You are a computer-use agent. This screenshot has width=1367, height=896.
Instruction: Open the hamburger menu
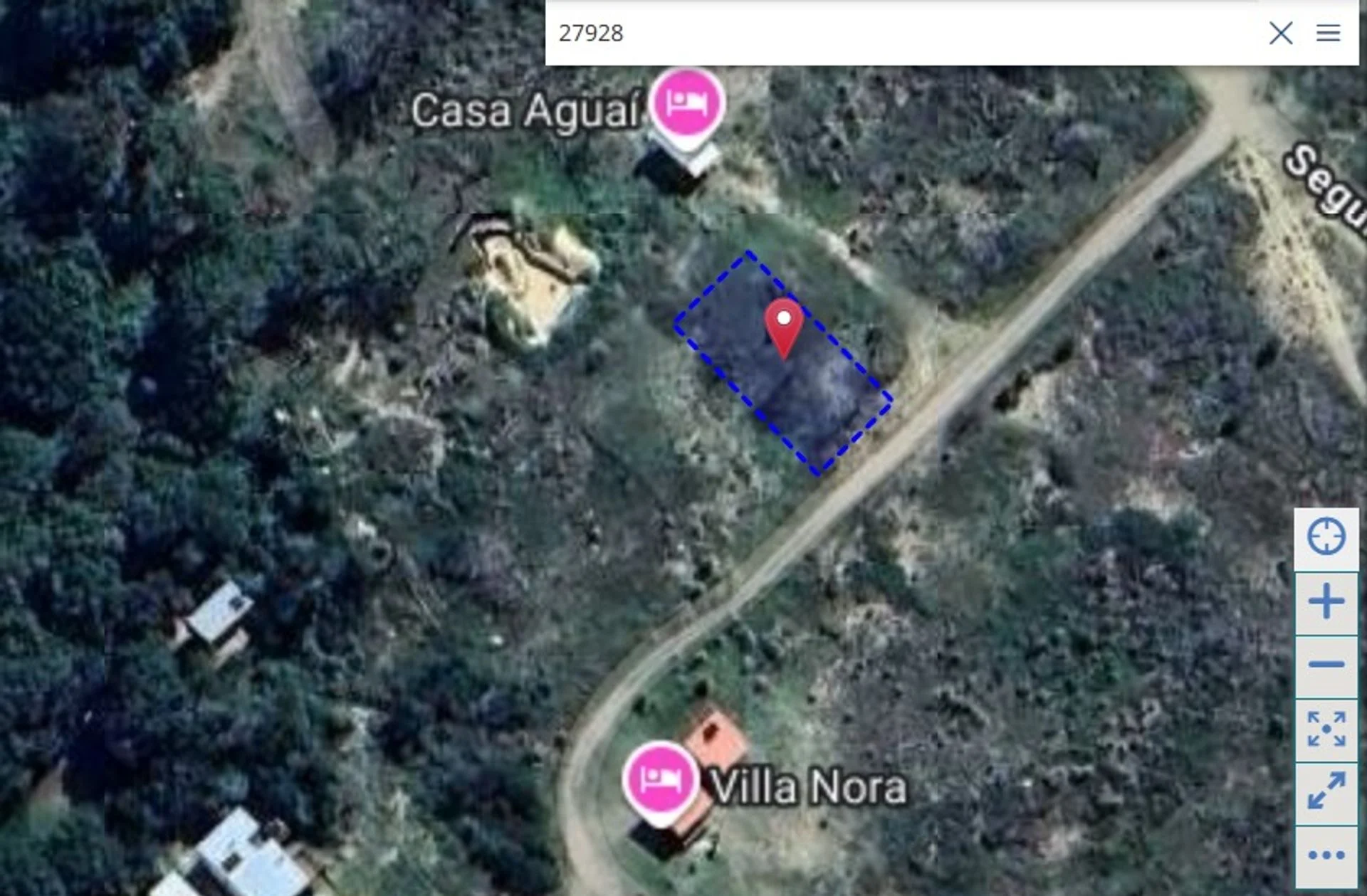click(1328, 33)
